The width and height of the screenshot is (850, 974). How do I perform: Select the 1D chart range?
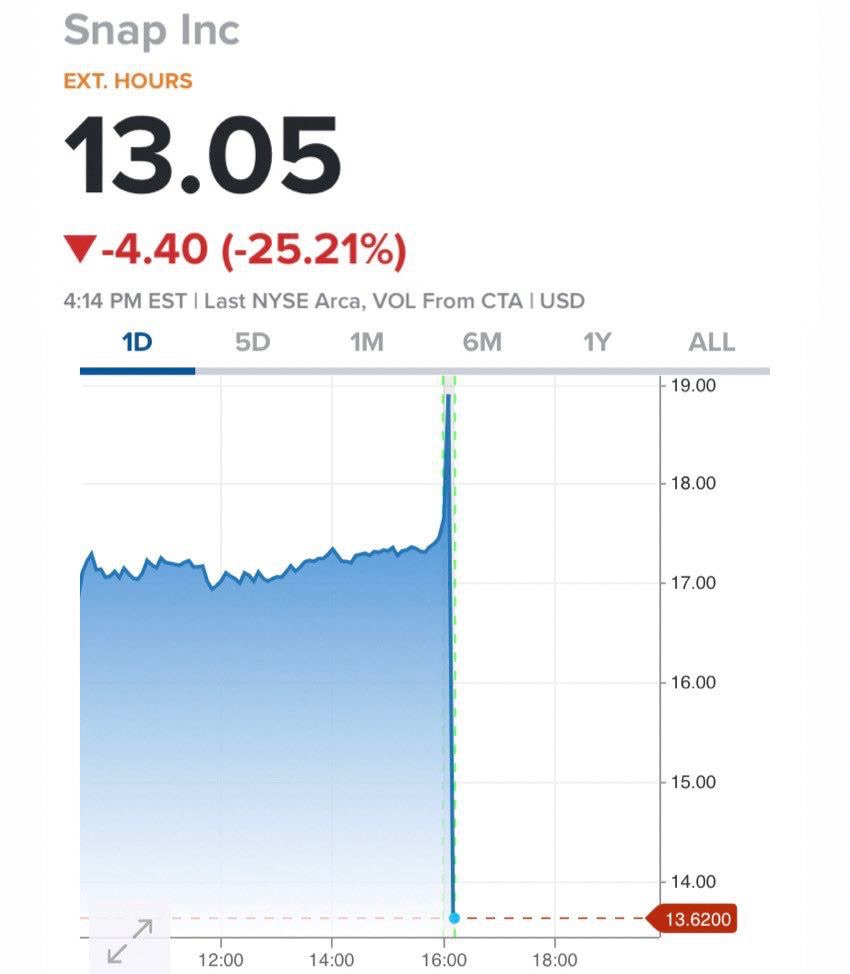(137, 342)
